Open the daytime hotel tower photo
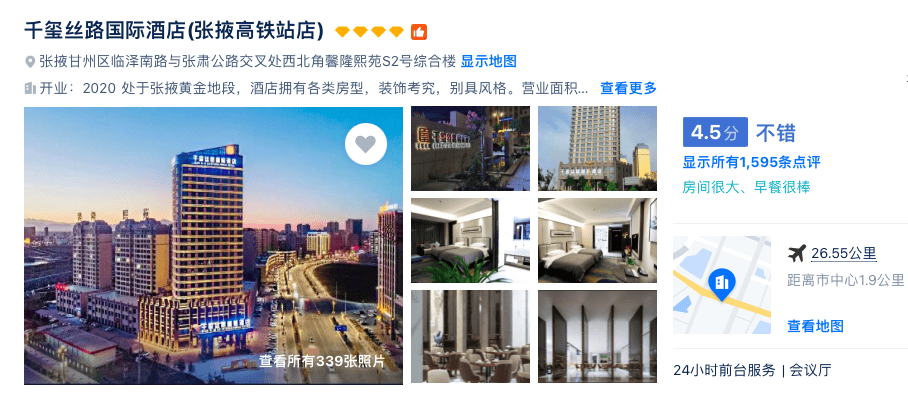The image size is (908, 400). [597, 148]
